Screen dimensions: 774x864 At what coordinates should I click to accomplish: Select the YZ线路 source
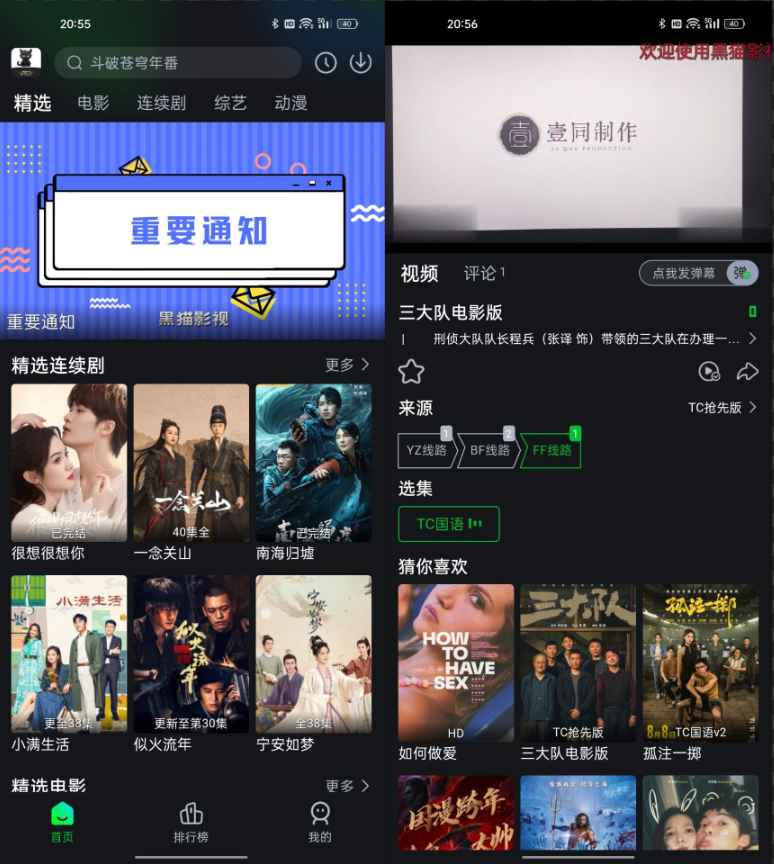pyautogui.click(x=426, y=450)
